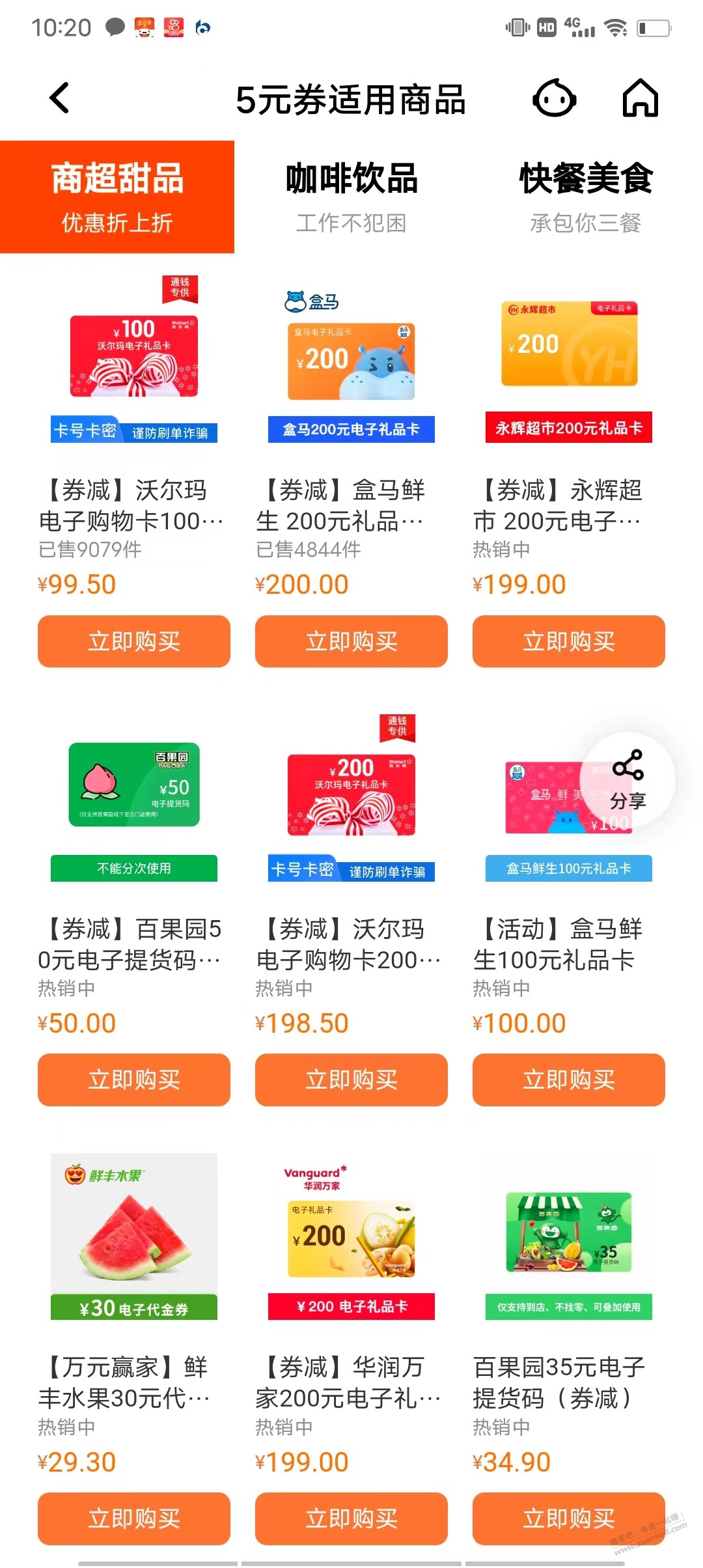This screenshot has width=703, height=1568.
Task: Buy the 沃尔玛 100元 card at ¥99.50
Action: [134, 641]
